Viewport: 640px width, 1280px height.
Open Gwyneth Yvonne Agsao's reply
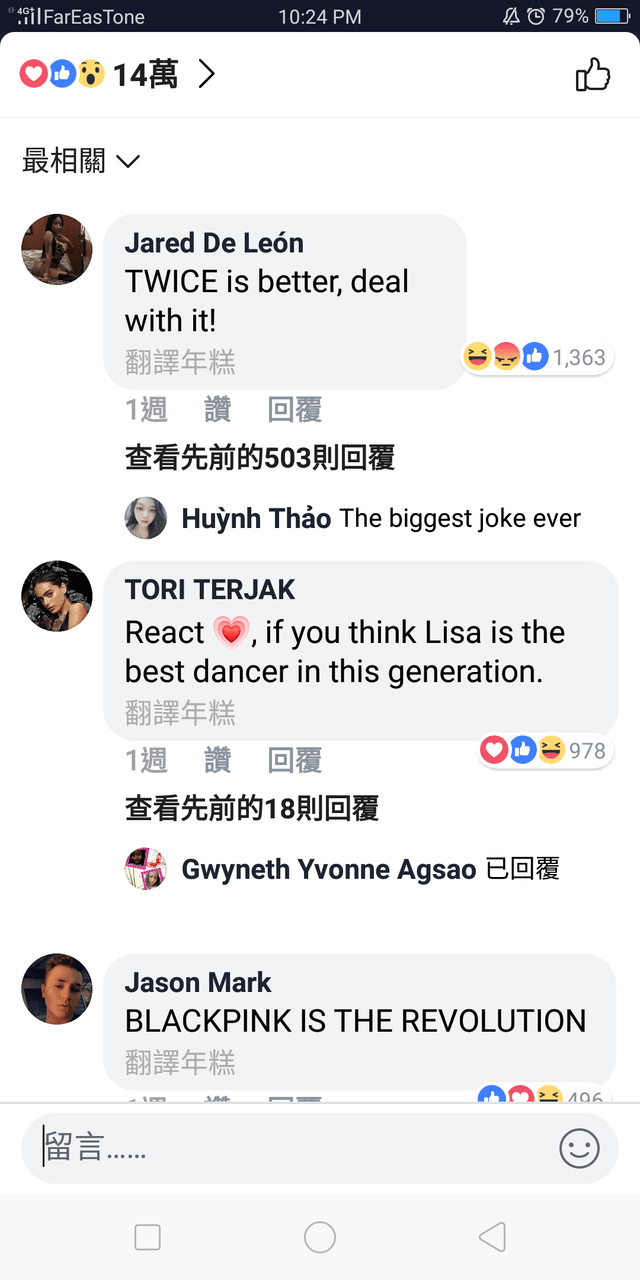pyautogui.click(x=370, y=869)
